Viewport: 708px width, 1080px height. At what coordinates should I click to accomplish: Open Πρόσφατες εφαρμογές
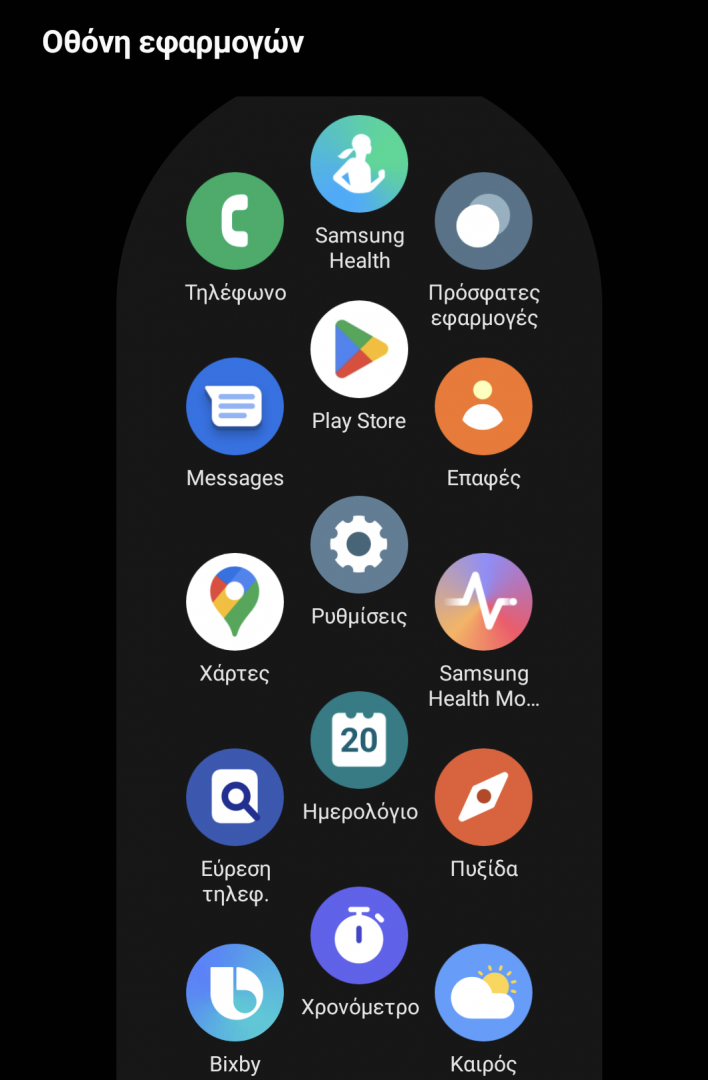[x=483, y=221]
